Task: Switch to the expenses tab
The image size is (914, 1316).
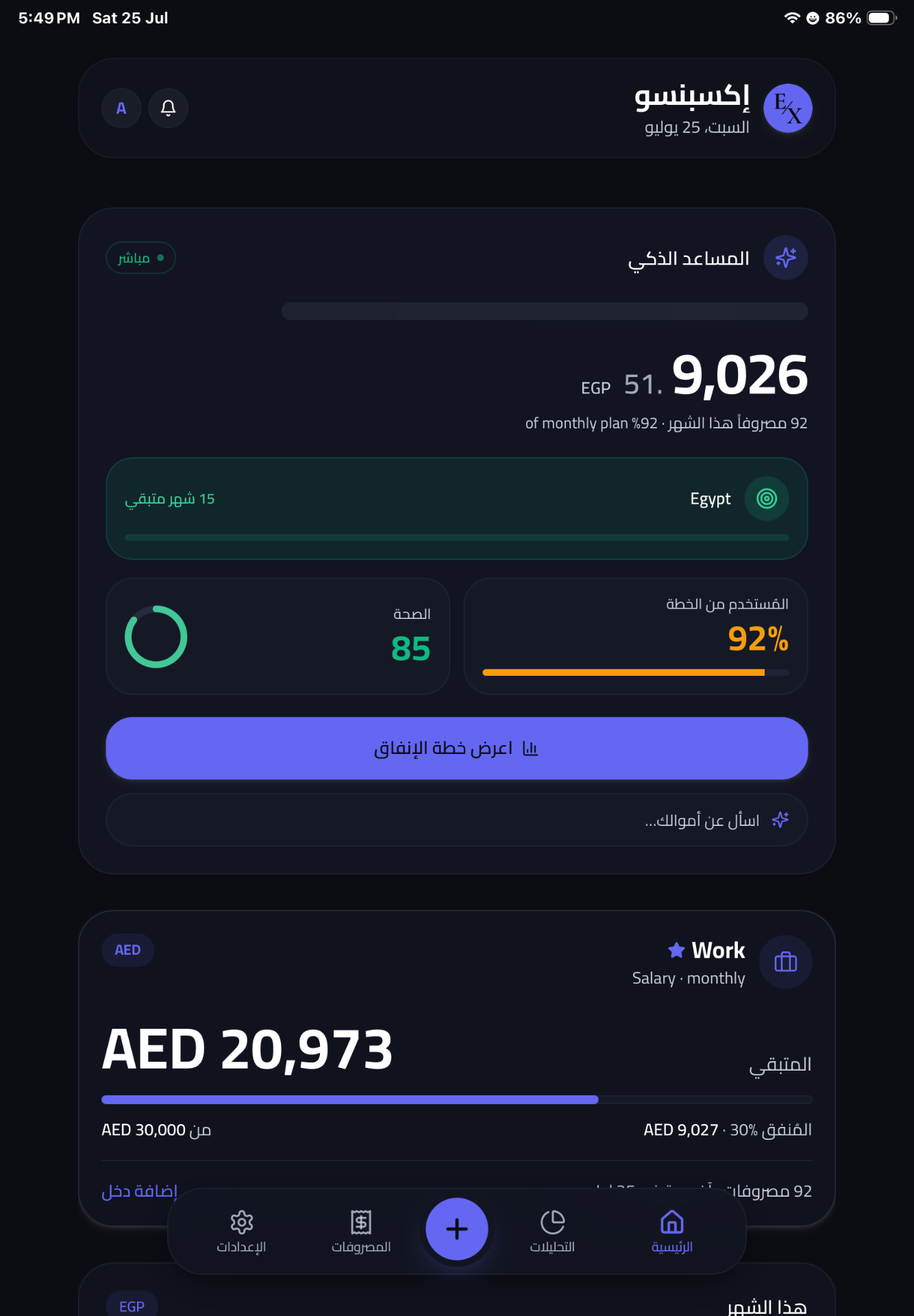Action: click(361, 1231)
